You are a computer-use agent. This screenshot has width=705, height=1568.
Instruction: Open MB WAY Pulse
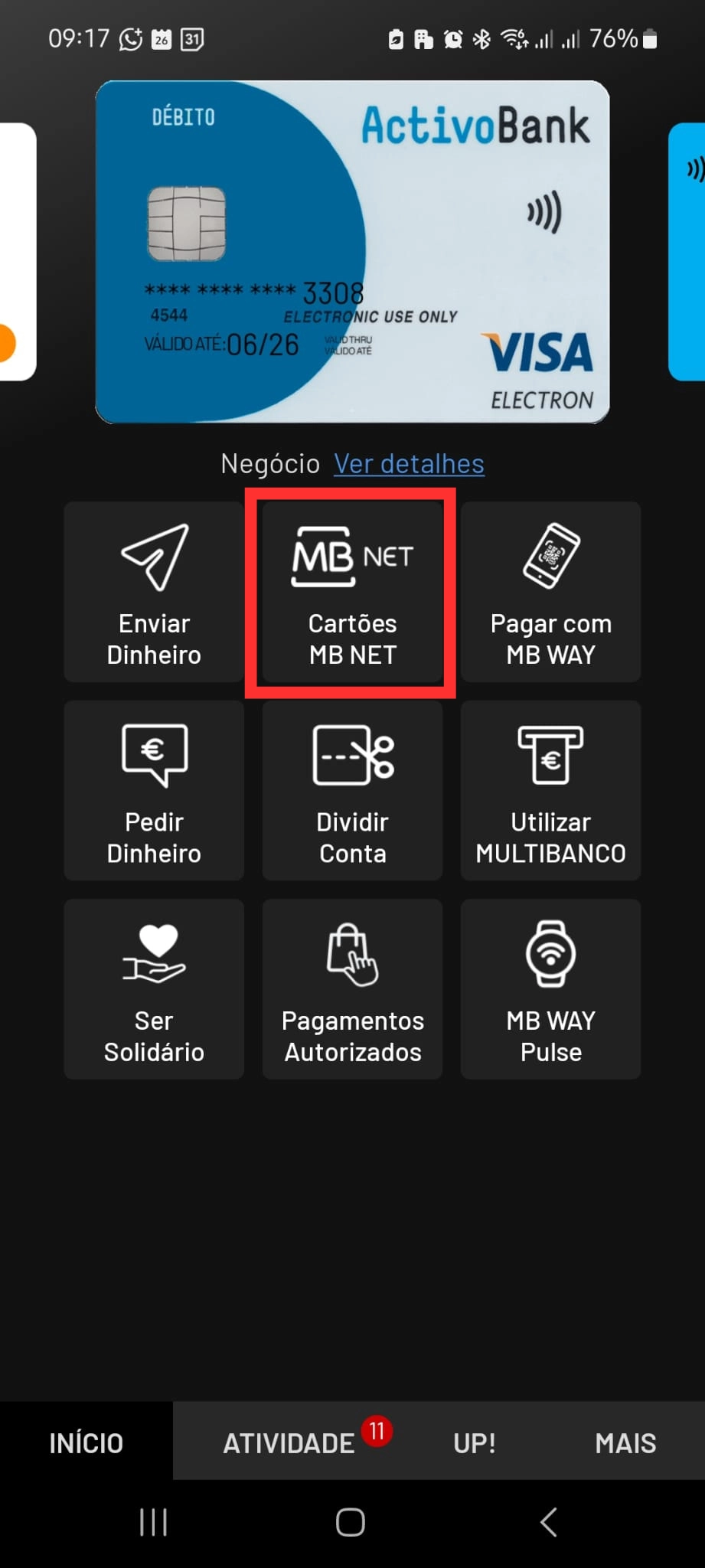pyautogui.click(x=550, y=988)
